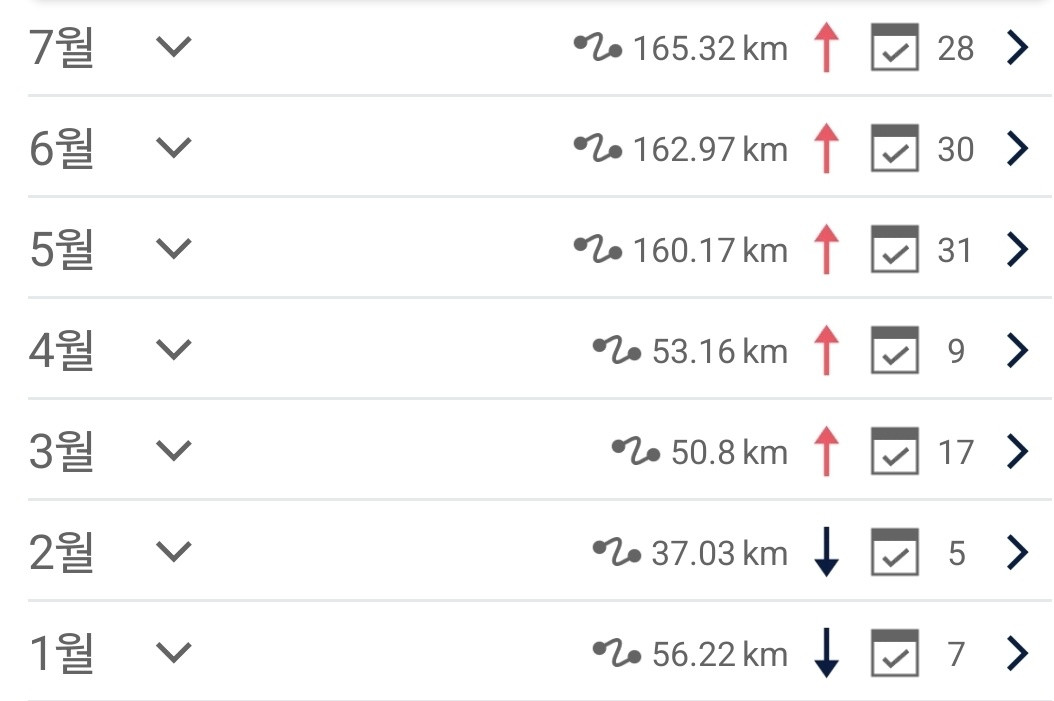Open the 4월 details arrow

[1017, 350]
